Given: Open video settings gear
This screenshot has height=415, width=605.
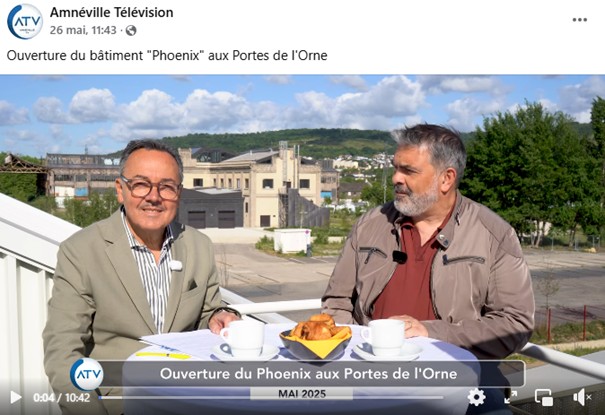Looking at the screenshot, I should tap(476, 397).
